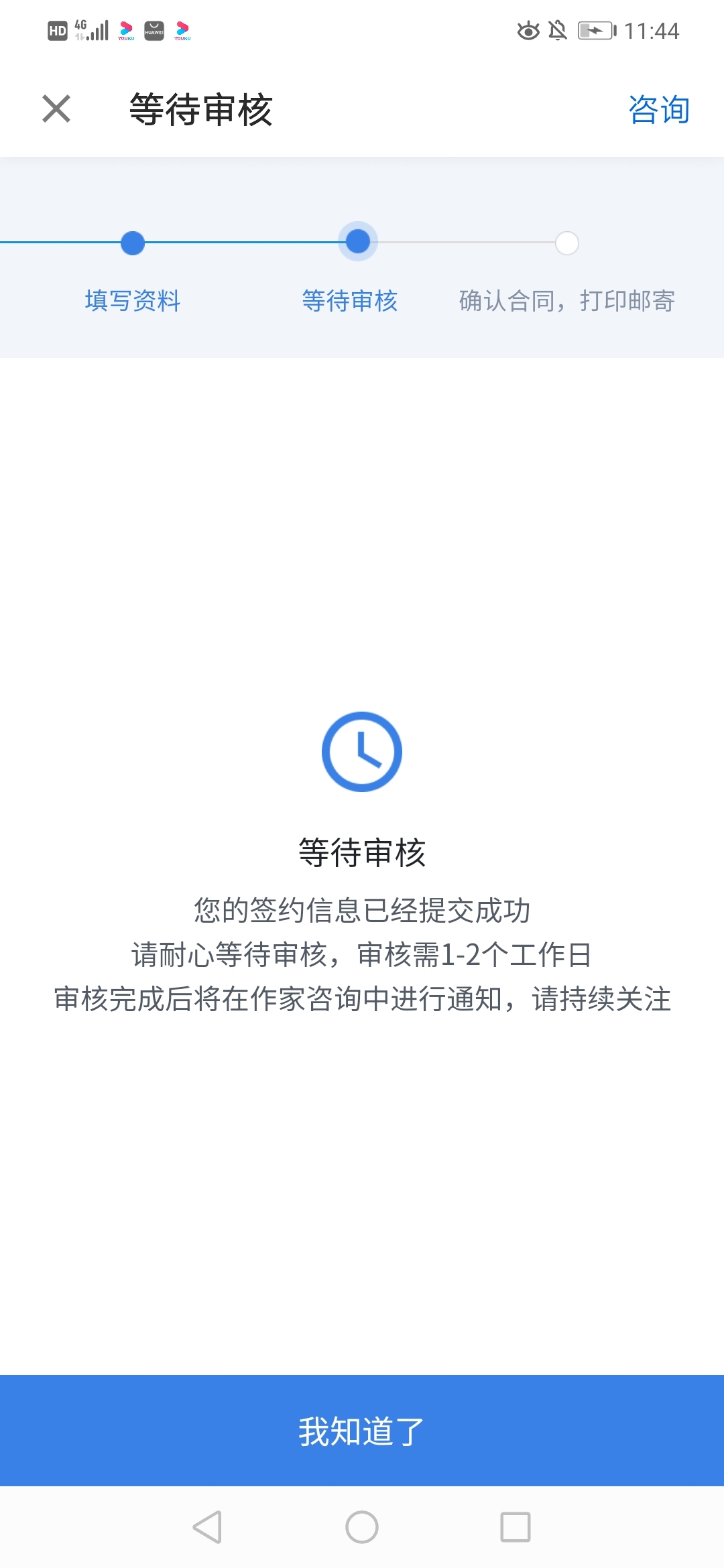Return to the home screen

click(362, 1528)
